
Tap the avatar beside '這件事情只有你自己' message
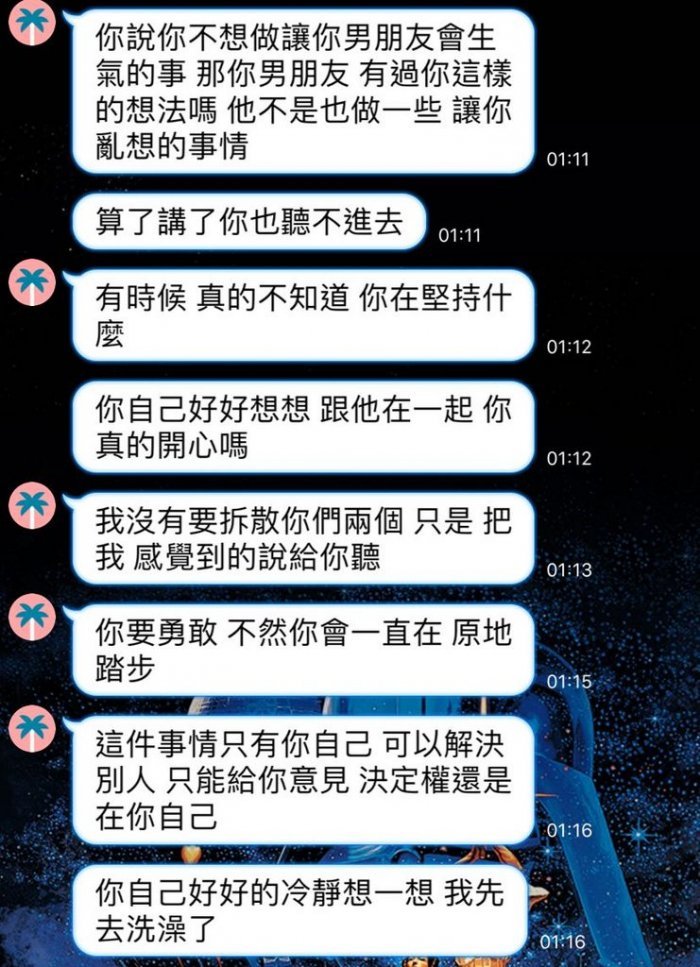[32, 728]
